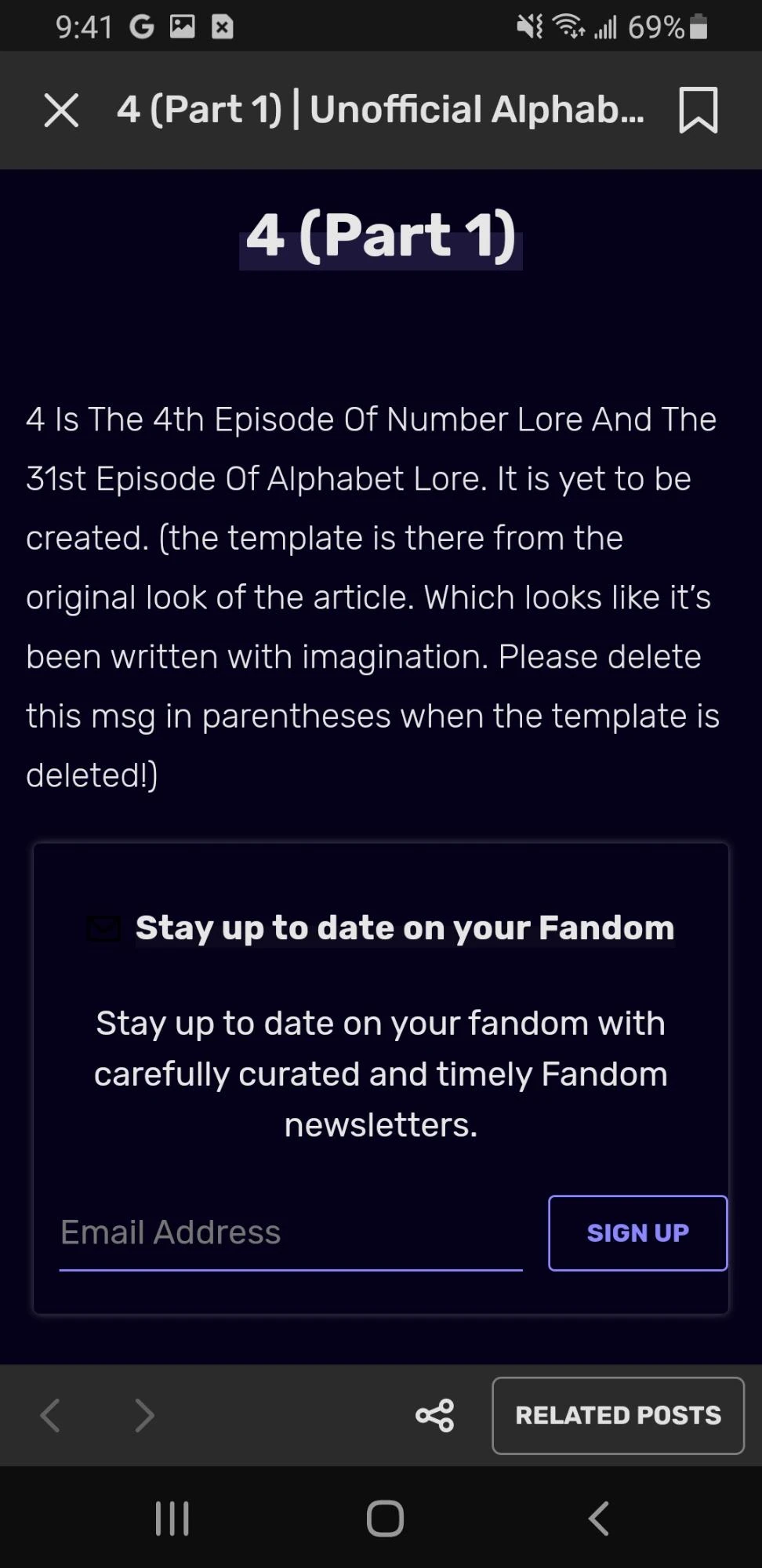Click the Email Address input field
The image size is (762, 1568).
pos(290,1232)
